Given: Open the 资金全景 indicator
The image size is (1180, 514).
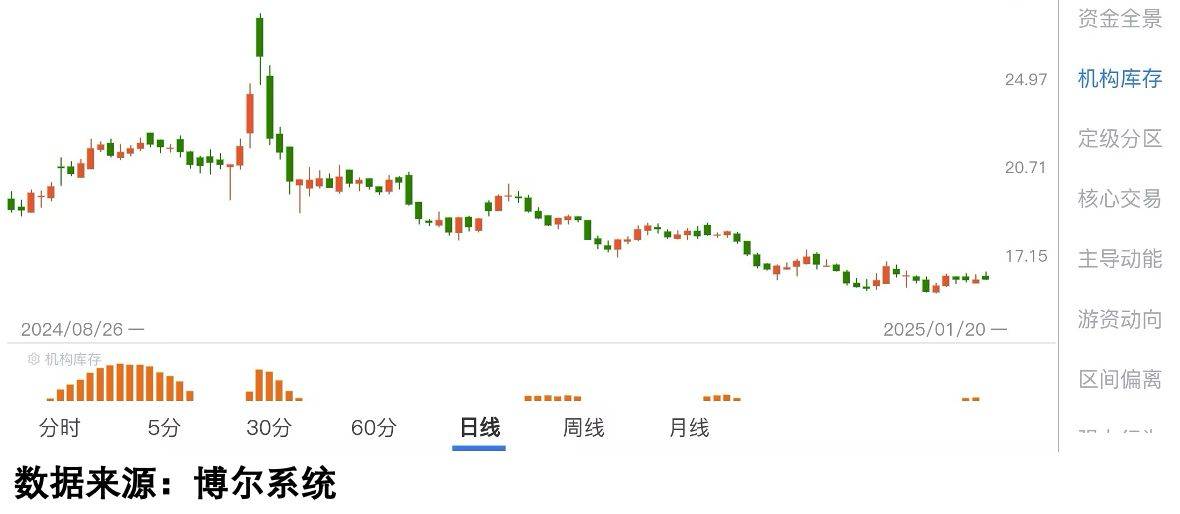Looking at the screenshot, I should pos(1119,19).
